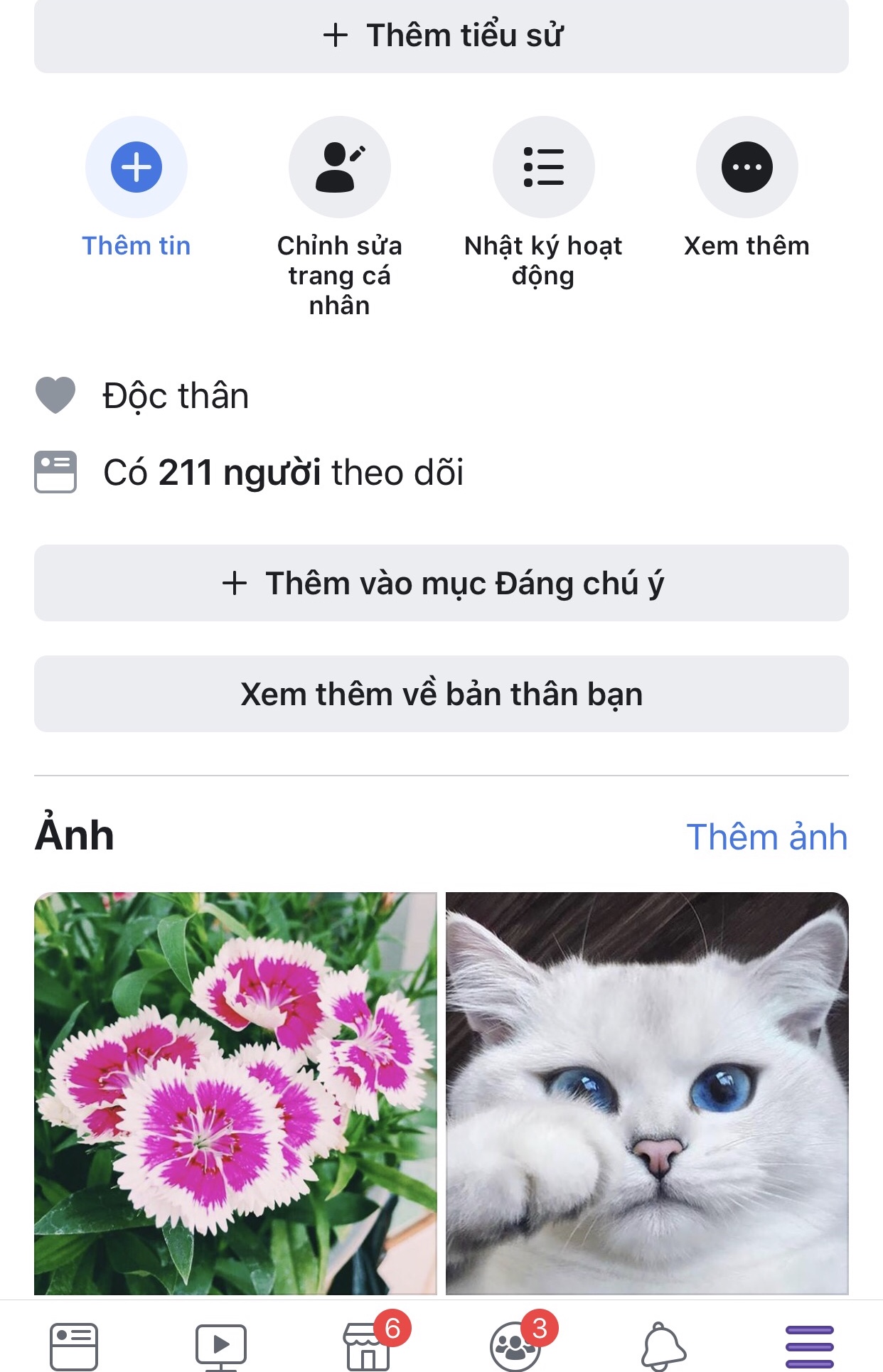Screen dimensions: 883x1372
Task: Tap the Xem thêm three-dots button
Action: click(746, 168)
